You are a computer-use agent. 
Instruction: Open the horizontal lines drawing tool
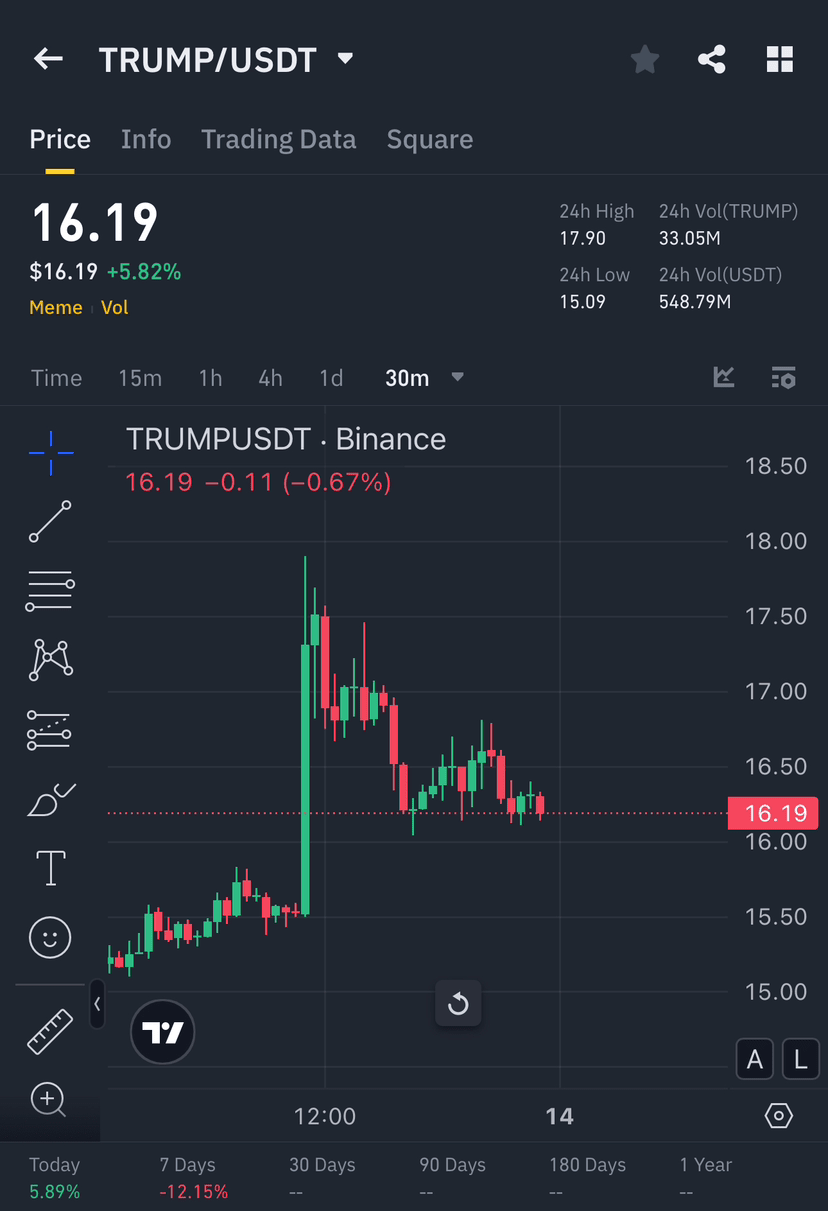coord(50,591)
